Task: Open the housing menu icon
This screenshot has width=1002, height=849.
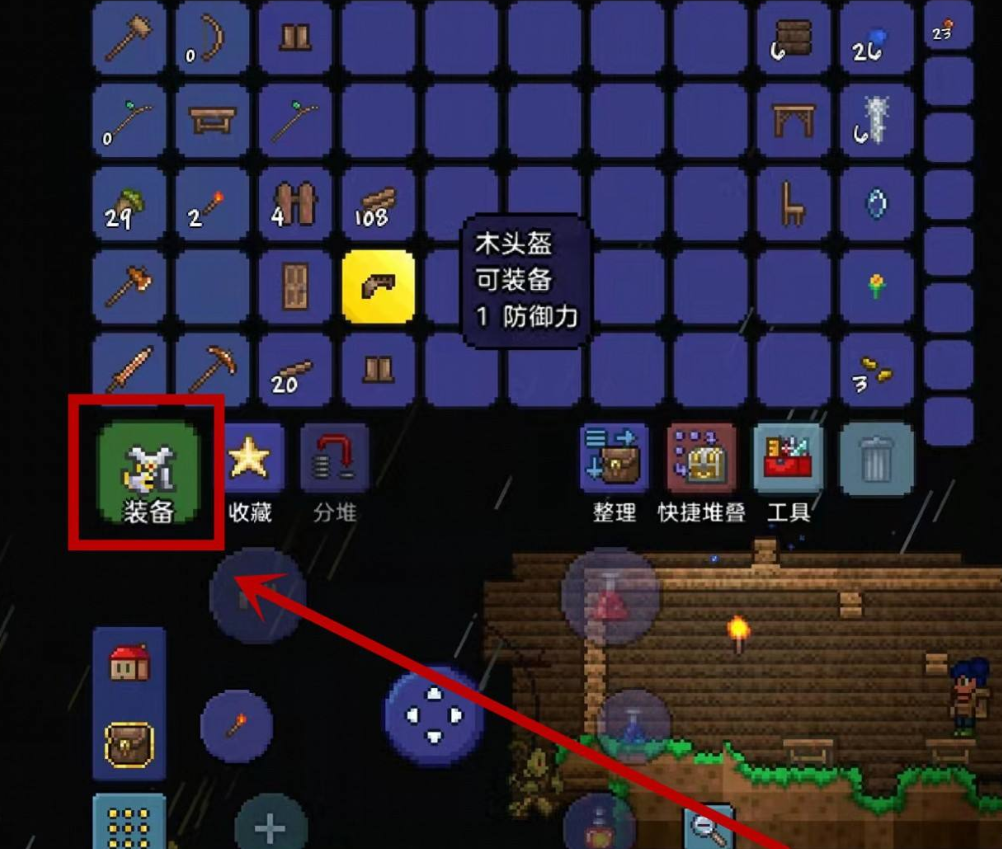Action: click(x=129, y=664)
